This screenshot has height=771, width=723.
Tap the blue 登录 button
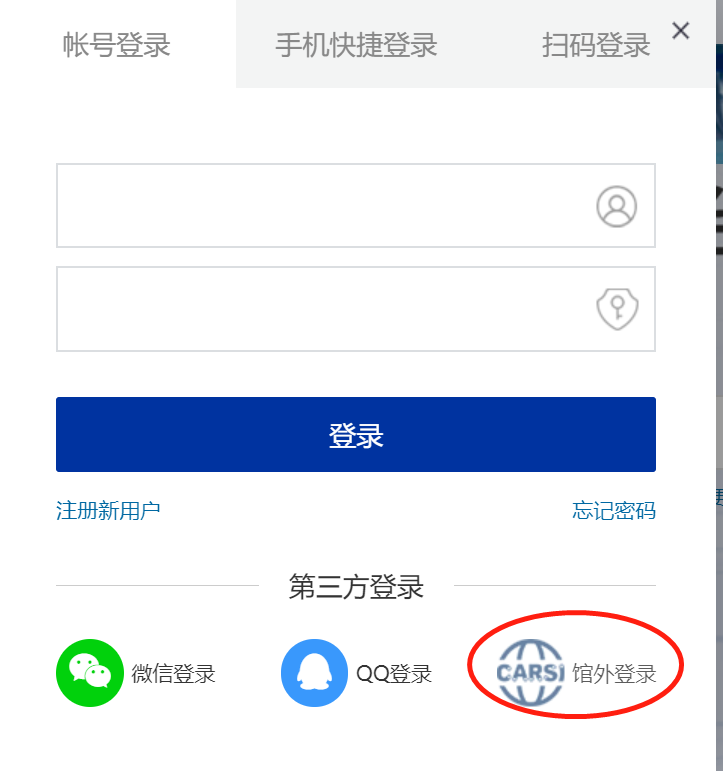pyautogui.click(x=356, y=435)
